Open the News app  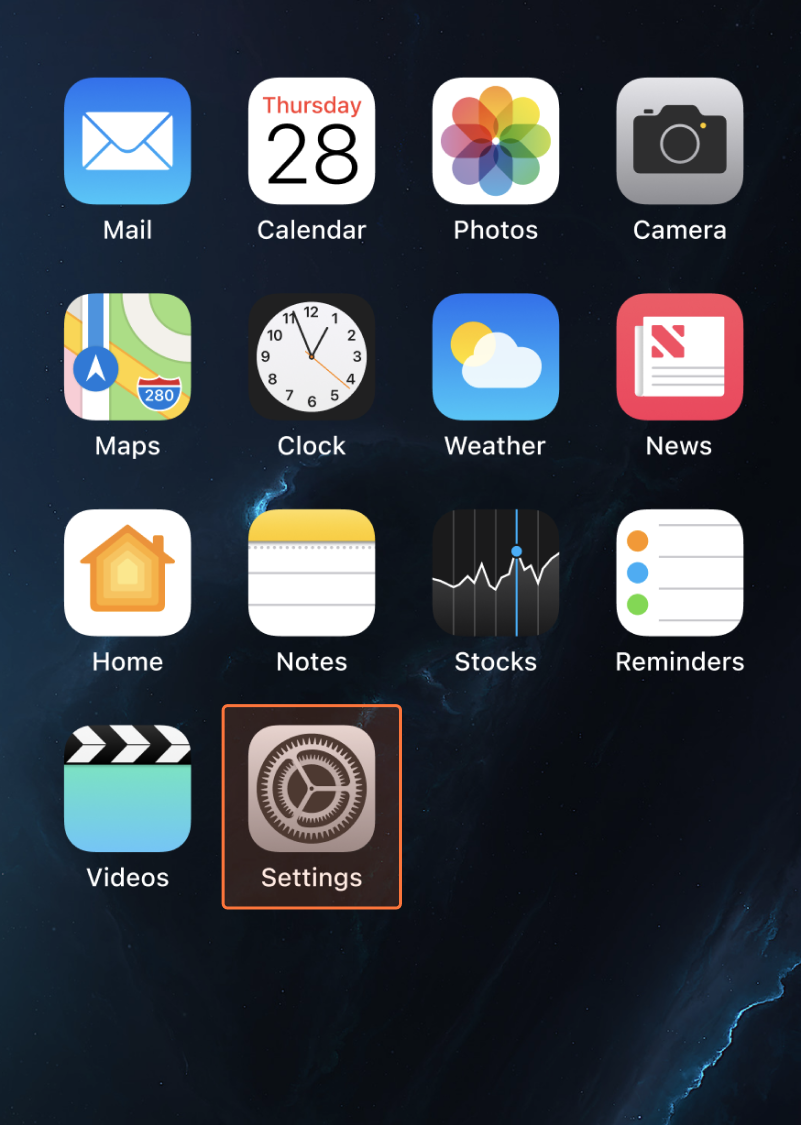click(679, 357)
